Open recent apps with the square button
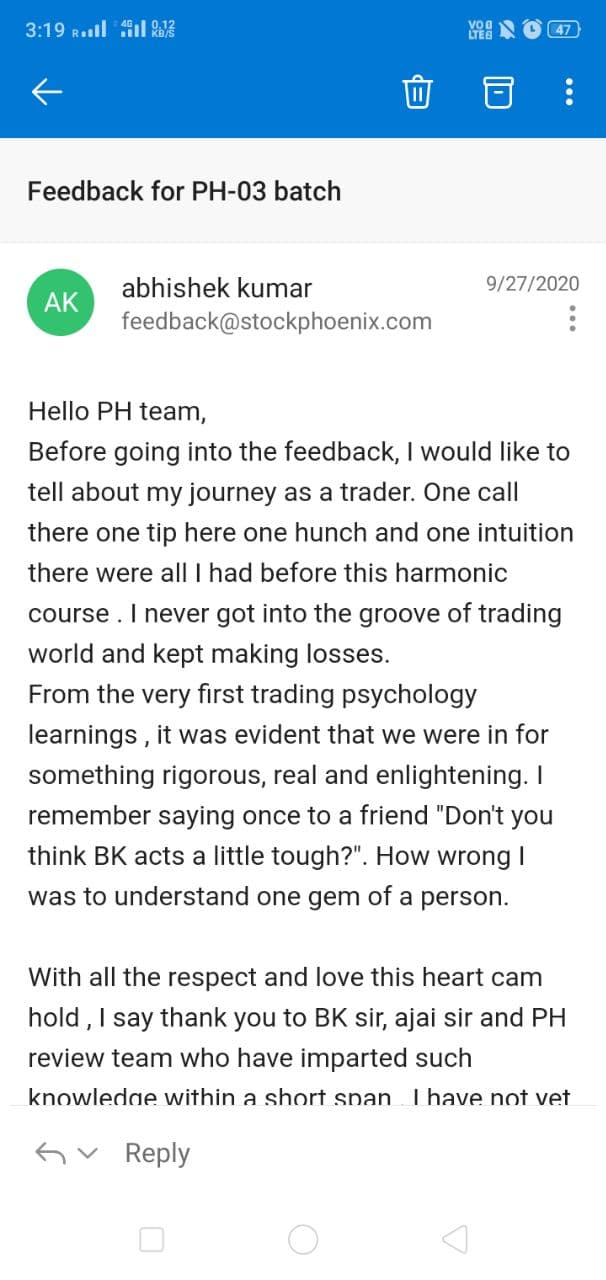The width and height of the screenshot is (606, 1280). click(152, 1240)
